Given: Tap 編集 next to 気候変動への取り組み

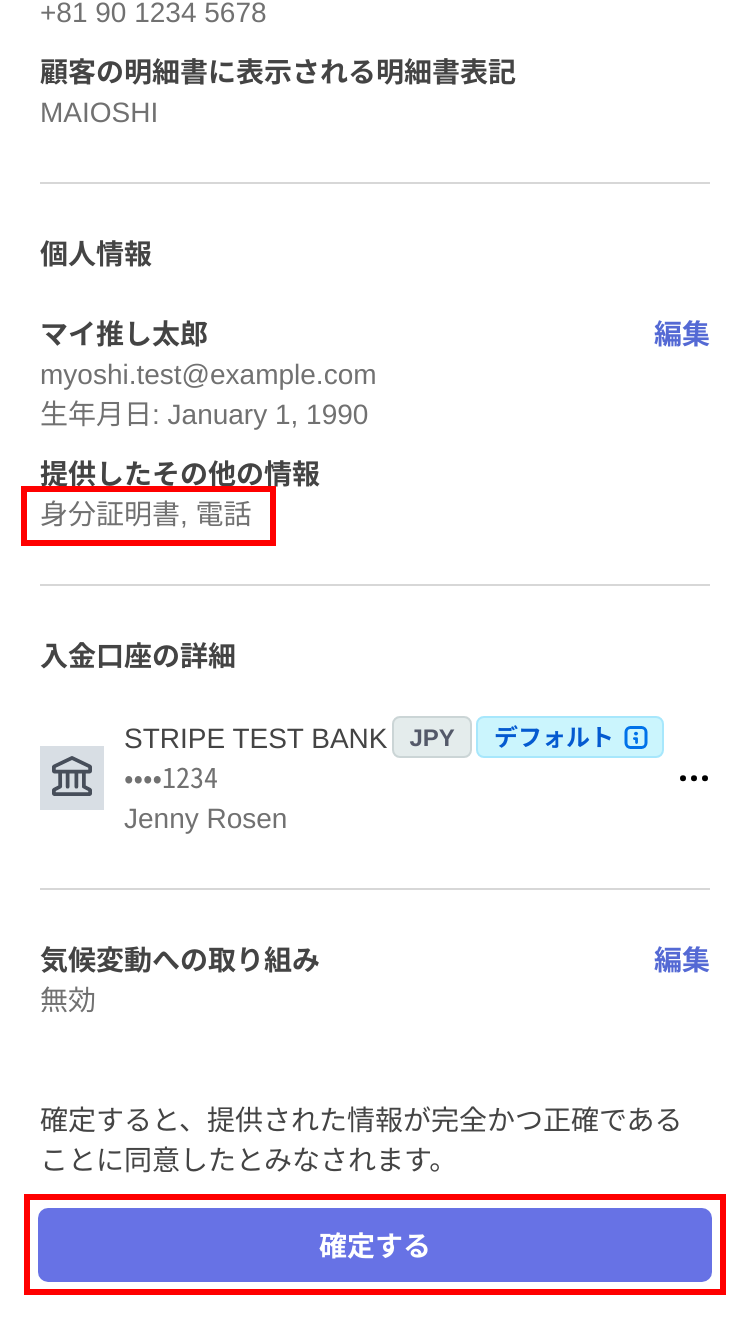Looking at the screenshot, I should (681, 960).
